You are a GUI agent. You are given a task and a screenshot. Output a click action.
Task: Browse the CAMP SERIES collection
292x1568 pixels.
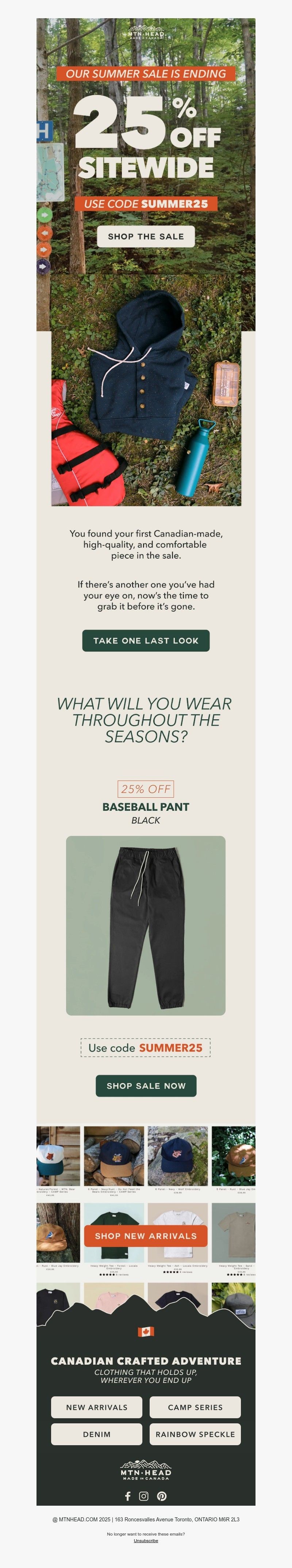195,1407
